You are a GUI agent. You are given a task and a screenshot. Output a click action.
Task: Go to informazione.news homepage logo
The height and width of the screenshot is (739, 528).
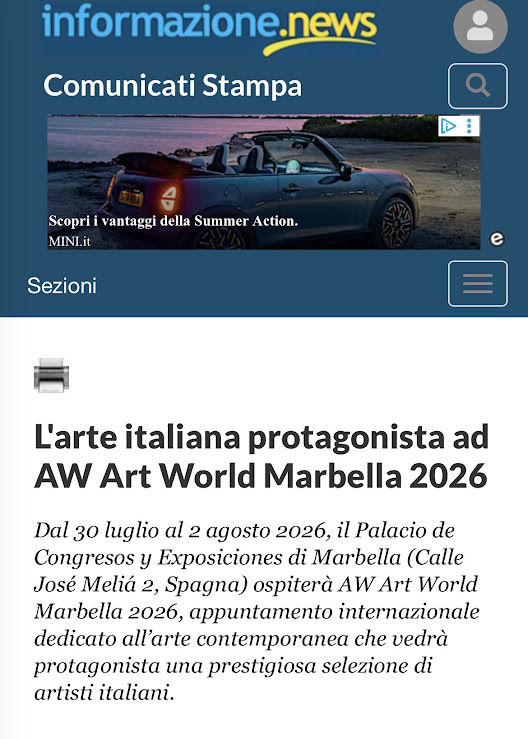click(x=209, y=28)
